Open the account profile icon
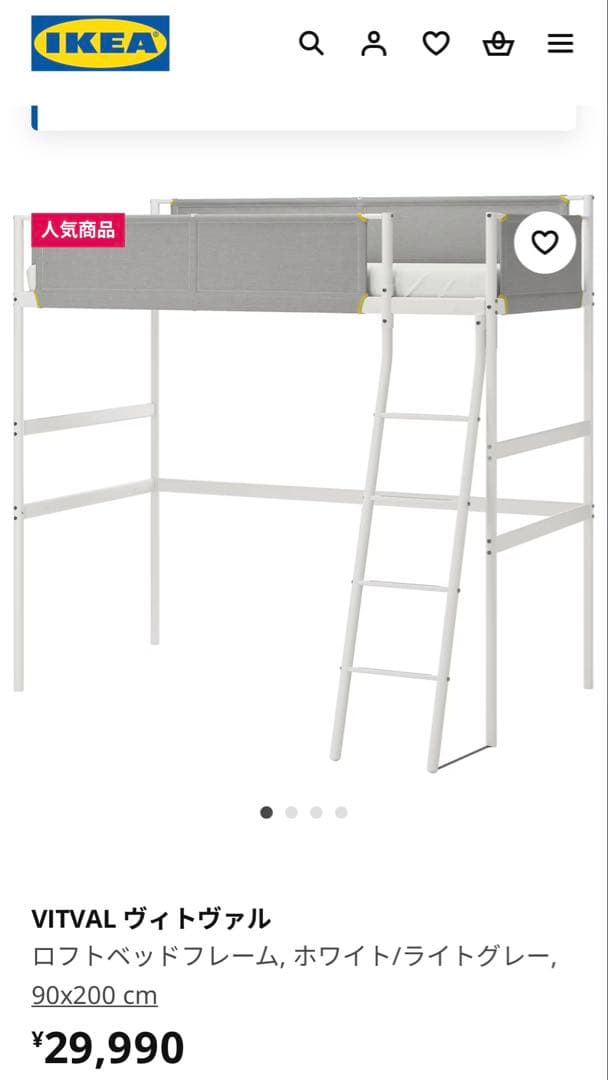The height and width of the screenshot is (1080, 608). pyautogui.click(x=374, y=44)
